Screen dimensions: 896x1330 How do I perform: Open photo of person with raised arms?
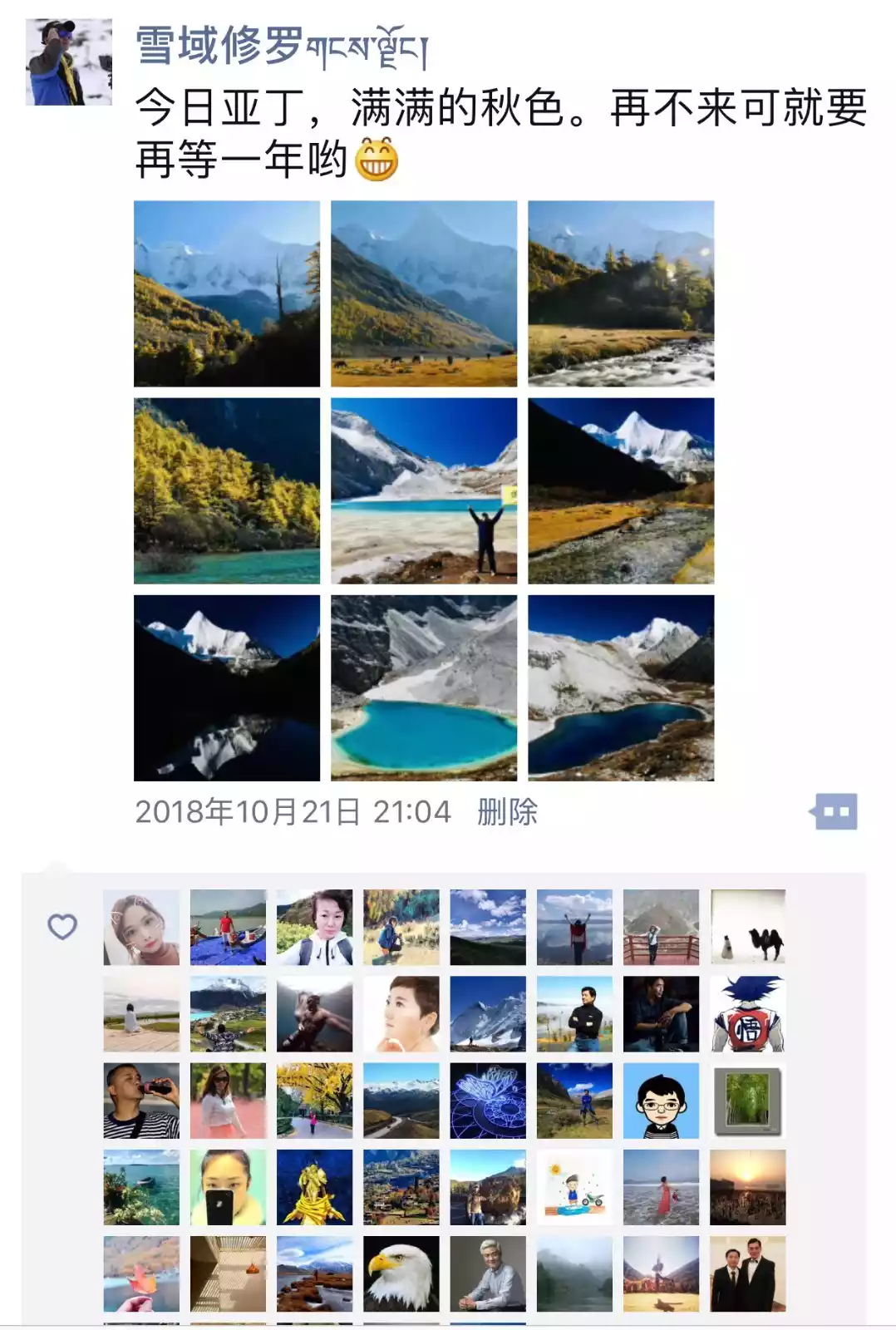click(x=424, y=490)
